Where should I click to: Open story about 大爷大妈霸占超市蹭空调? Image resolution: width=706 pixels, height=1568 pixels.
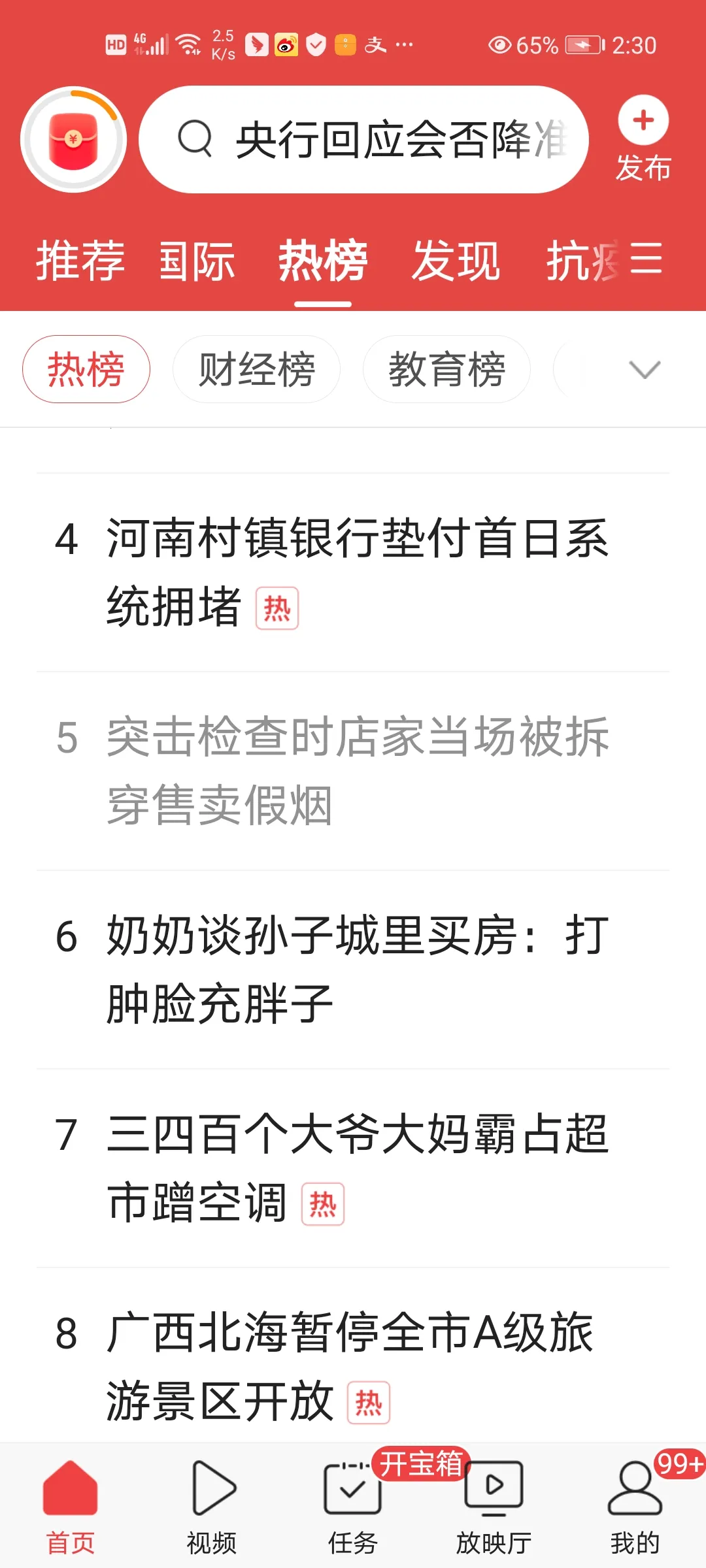coord(357,1168)
